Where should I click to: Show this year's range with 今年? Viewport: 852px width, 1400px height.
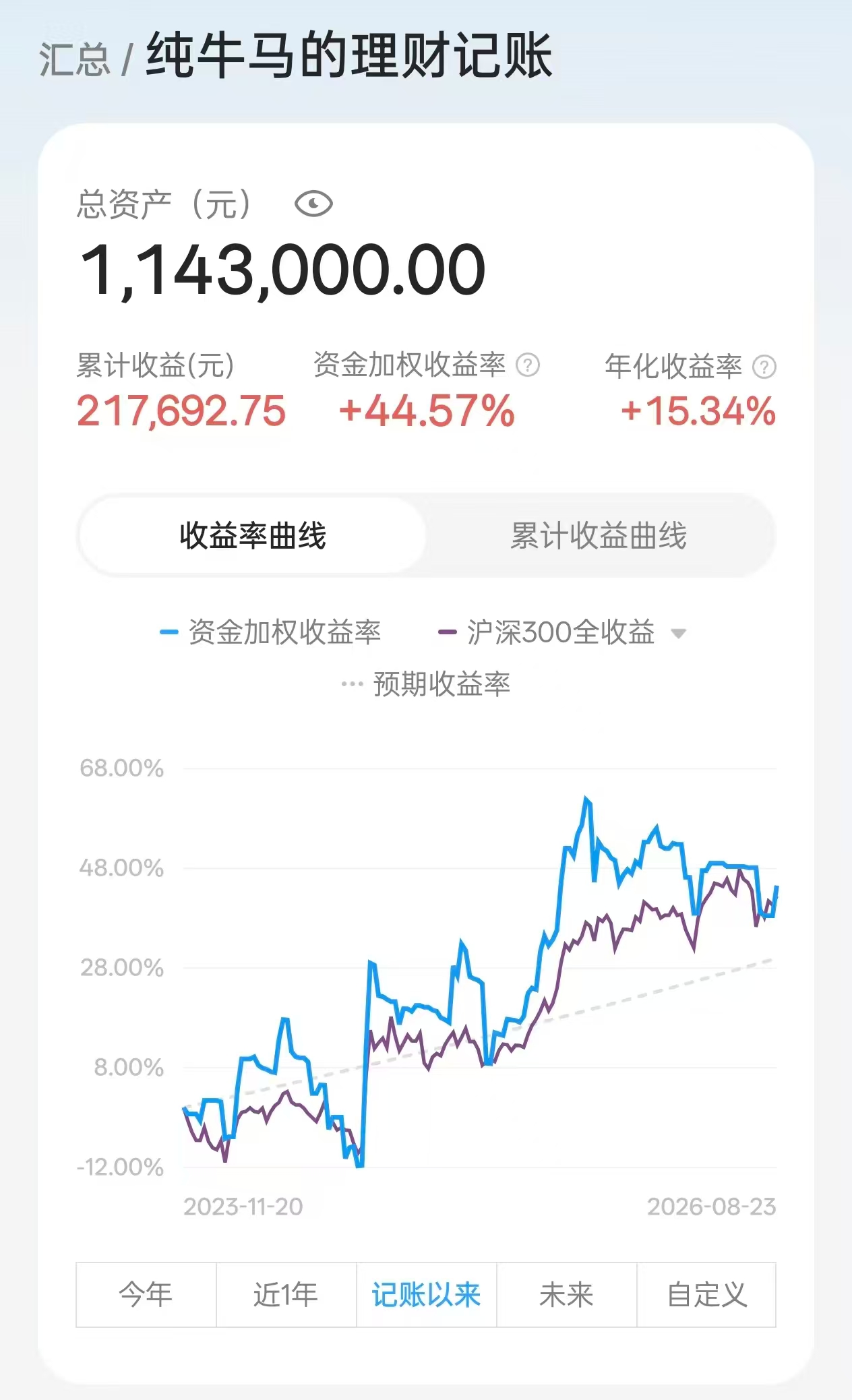click(146, 1295)
